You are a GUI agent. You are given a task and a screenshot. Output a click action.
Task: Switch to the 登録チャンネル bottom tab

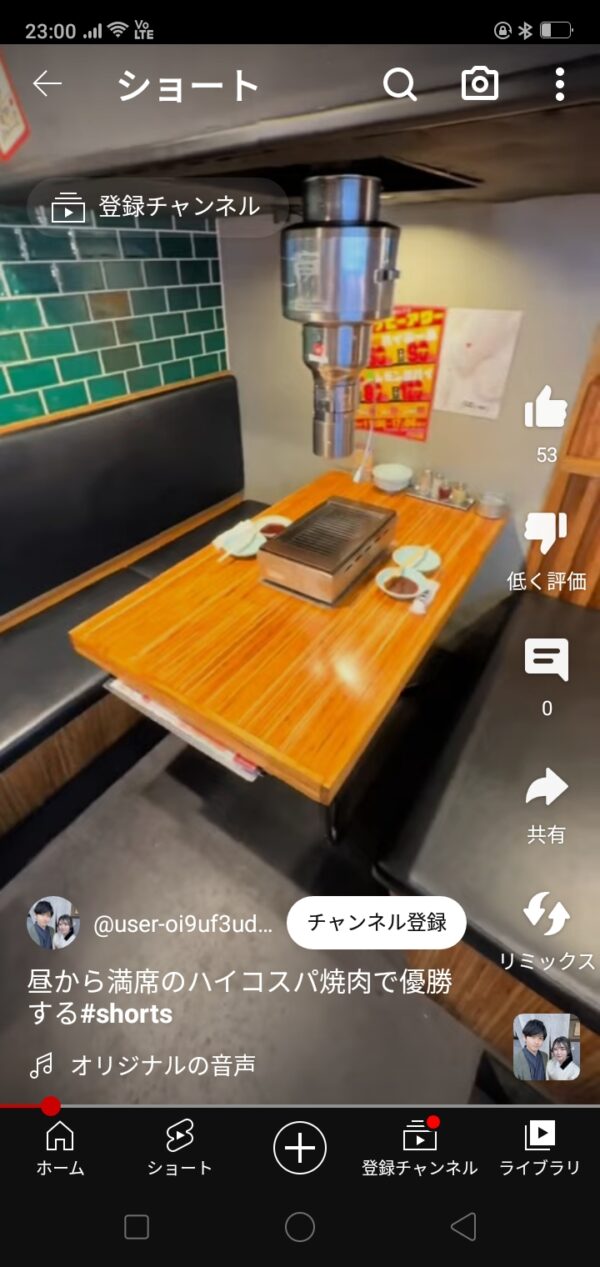[420, 1148]
